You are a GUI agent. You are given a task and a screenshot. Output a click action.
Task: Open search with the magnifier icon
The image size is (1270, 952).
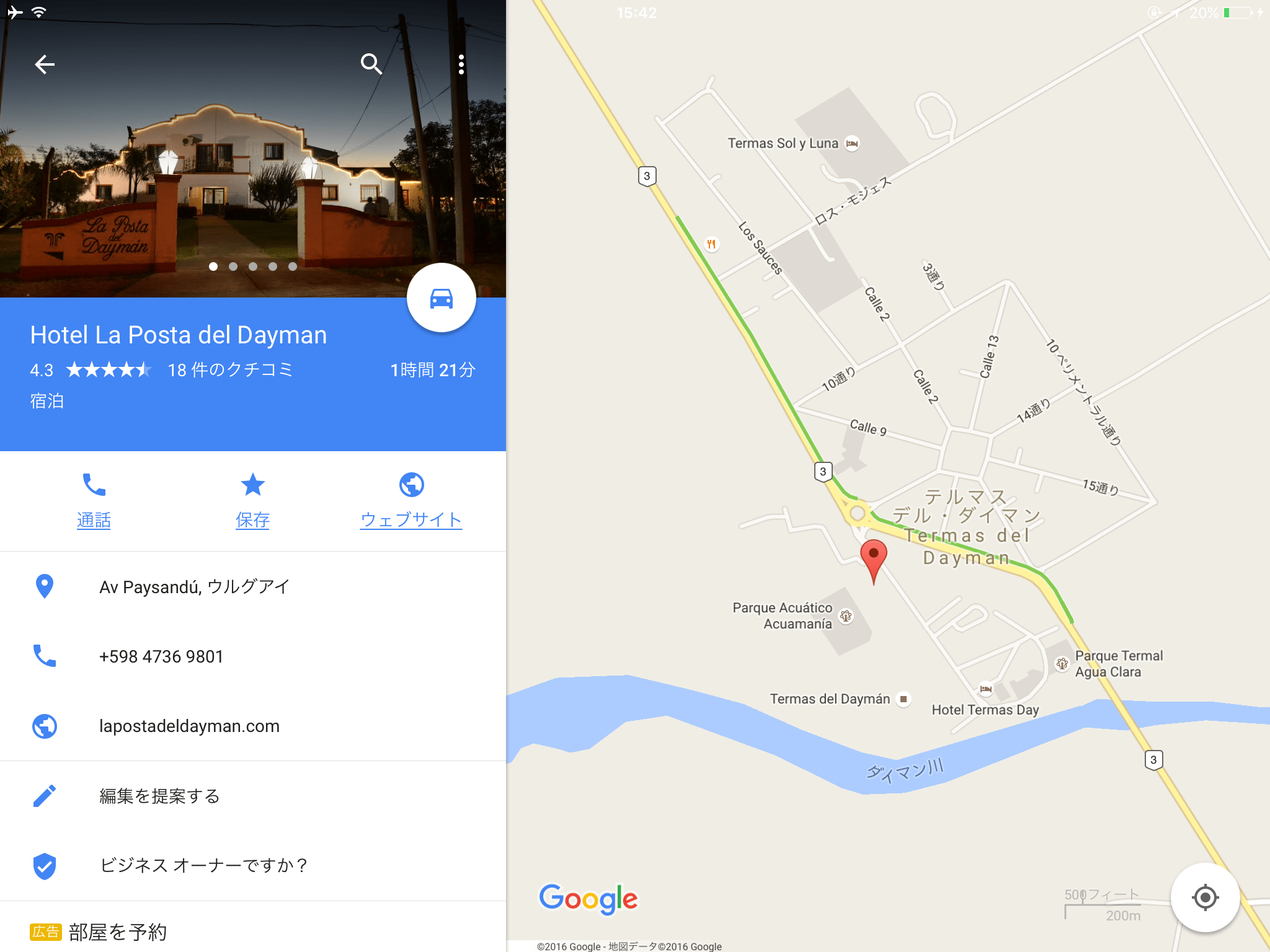371,64
